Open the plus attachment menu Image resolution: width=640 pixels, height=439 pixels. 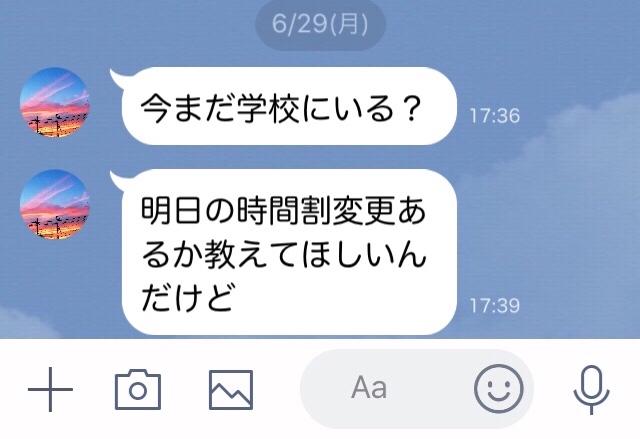click(50, 389)
